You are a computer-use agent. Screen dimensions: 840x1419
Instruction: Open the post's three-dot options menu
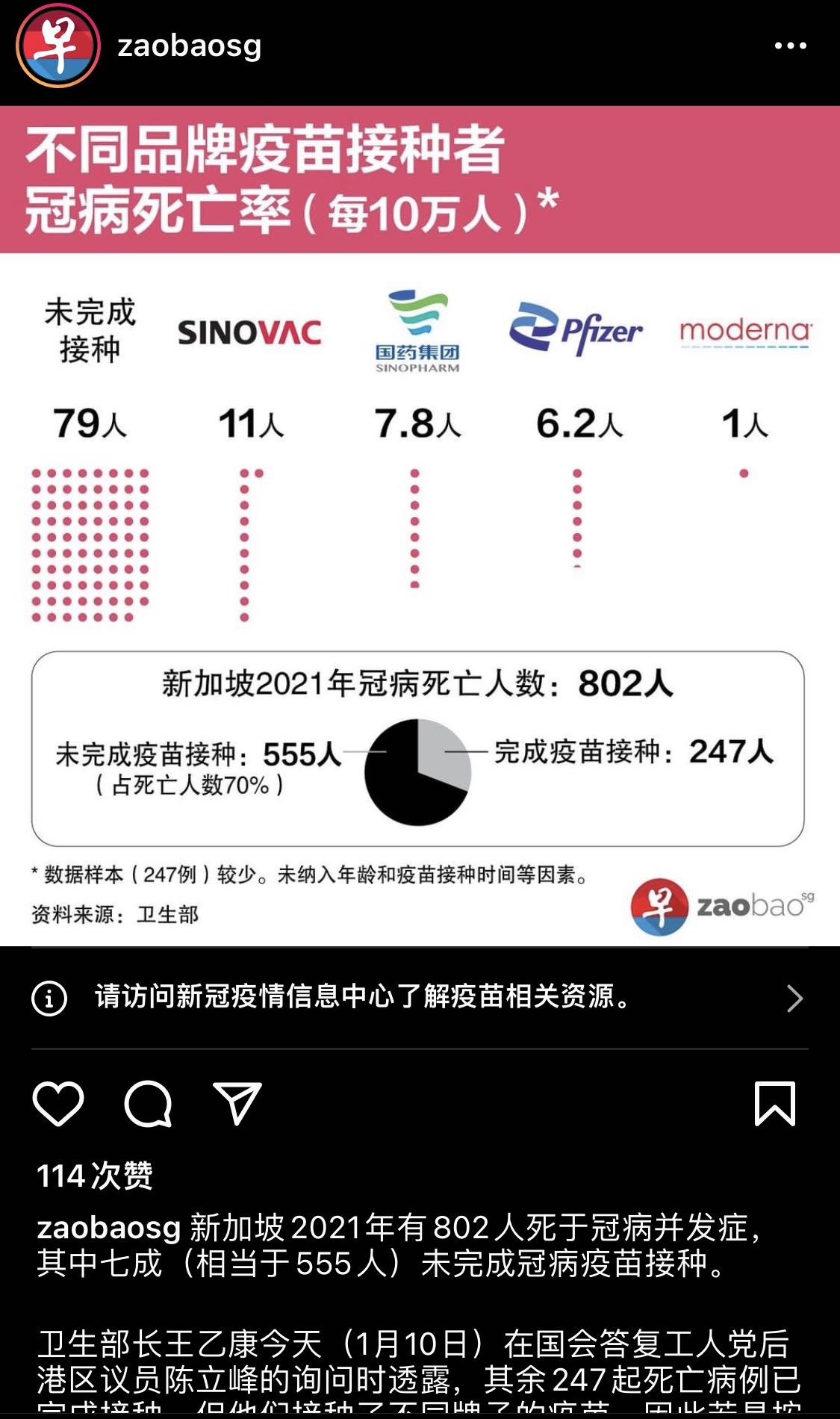tap(790, 46)
